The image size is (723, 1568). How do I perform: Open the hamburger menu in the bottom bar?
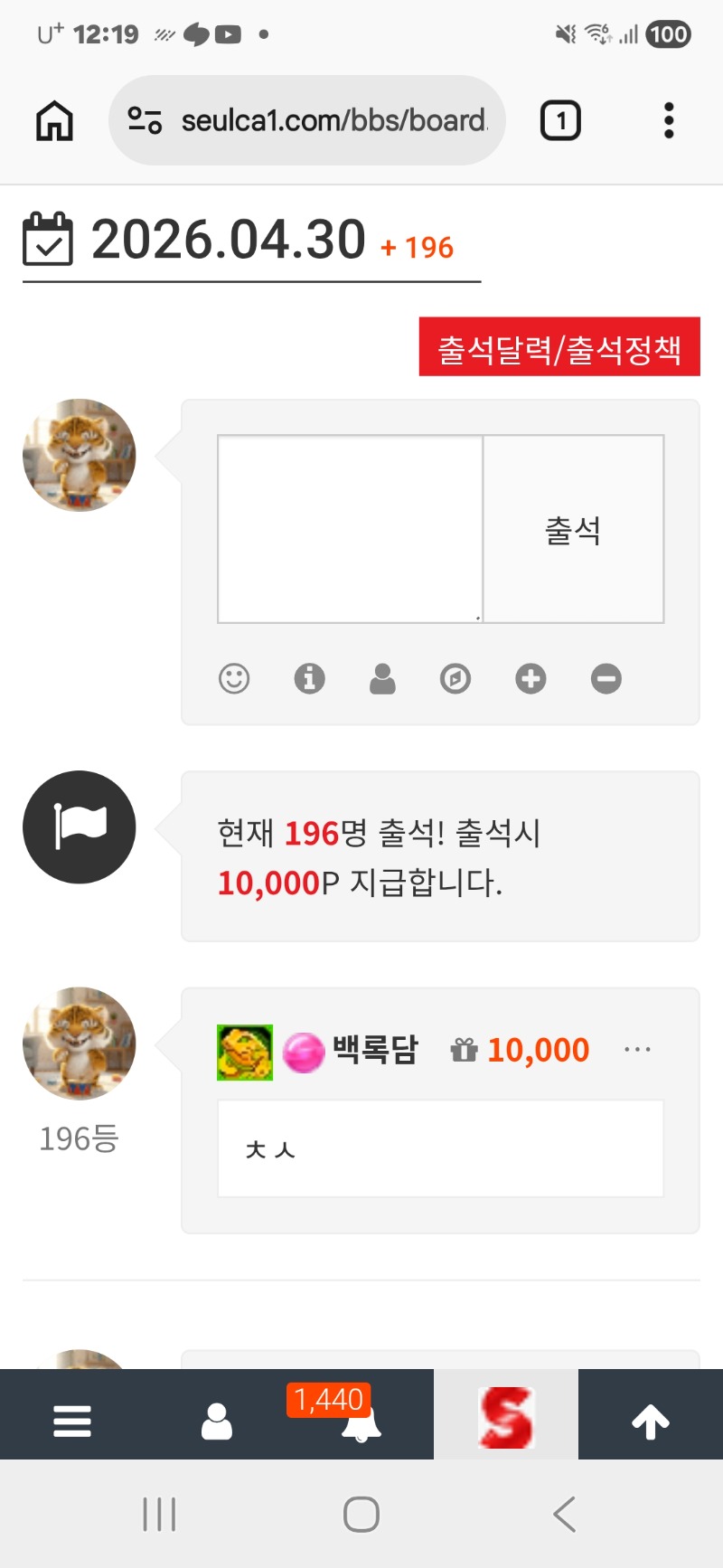72,1421
